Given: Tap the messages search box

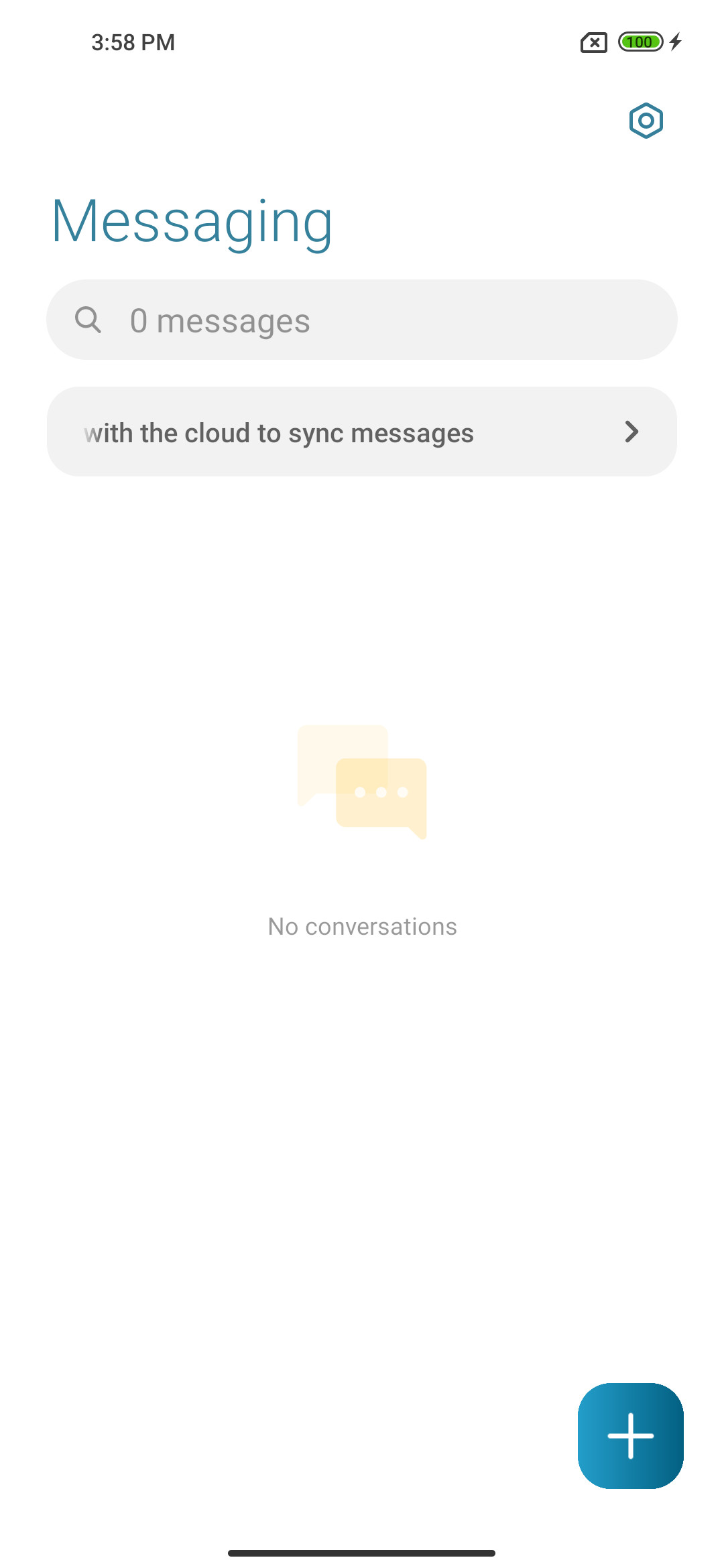Looking at the screenshot, I should (x=362, y=320).
